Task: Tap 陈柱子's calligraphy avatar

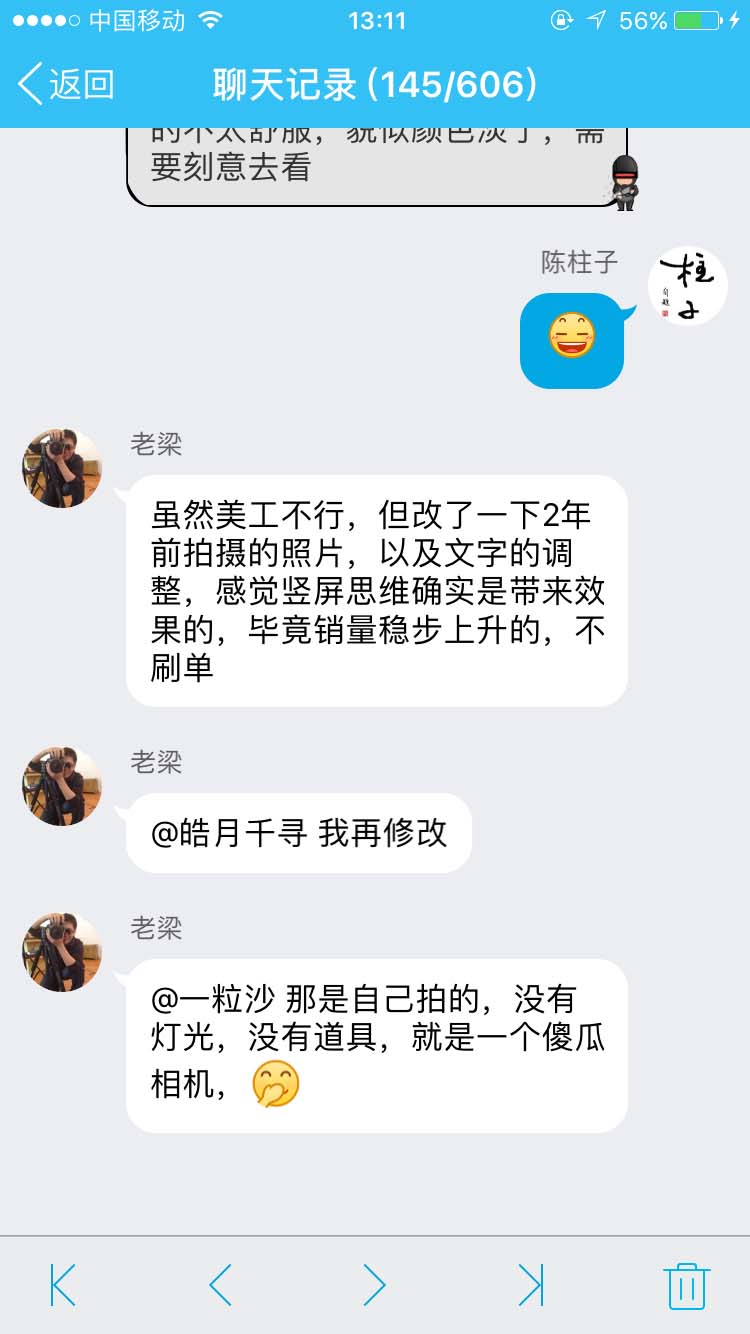Action: click(689, 283)
